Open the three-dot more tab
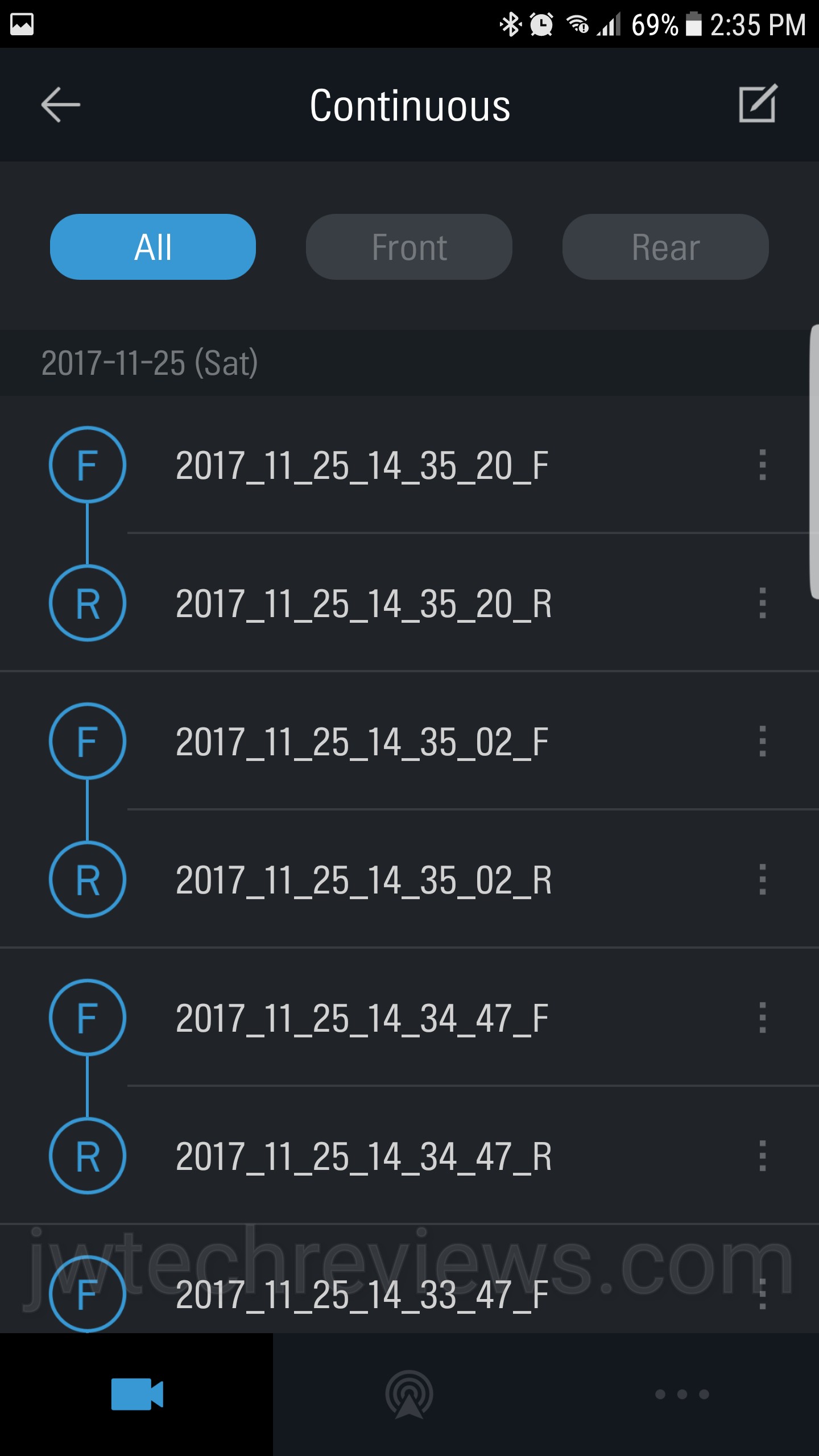The image size is (819, 1456). coord(682,1394)
